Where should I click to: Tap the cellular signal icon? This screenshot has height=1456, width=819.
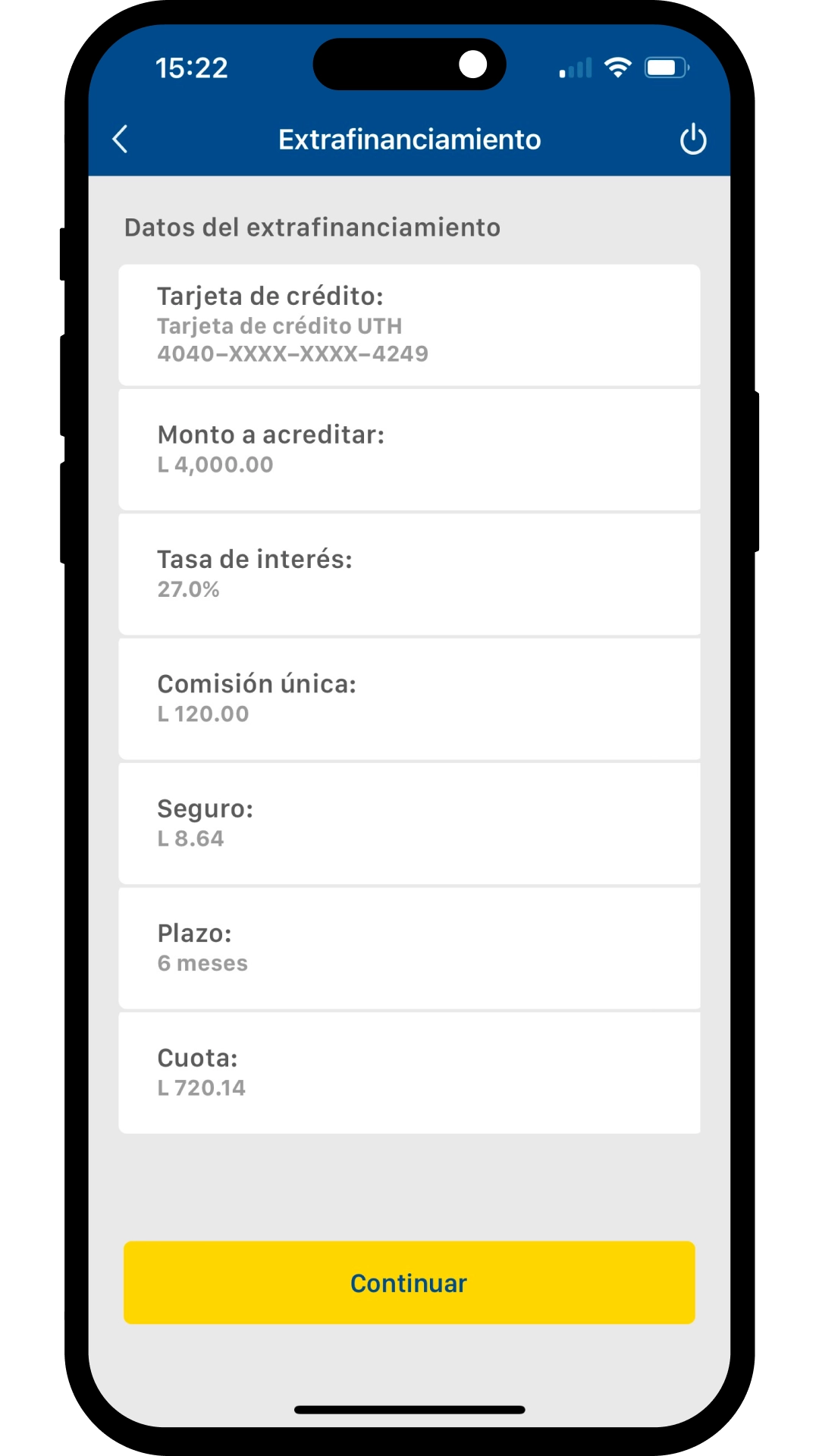coord(574,68)
